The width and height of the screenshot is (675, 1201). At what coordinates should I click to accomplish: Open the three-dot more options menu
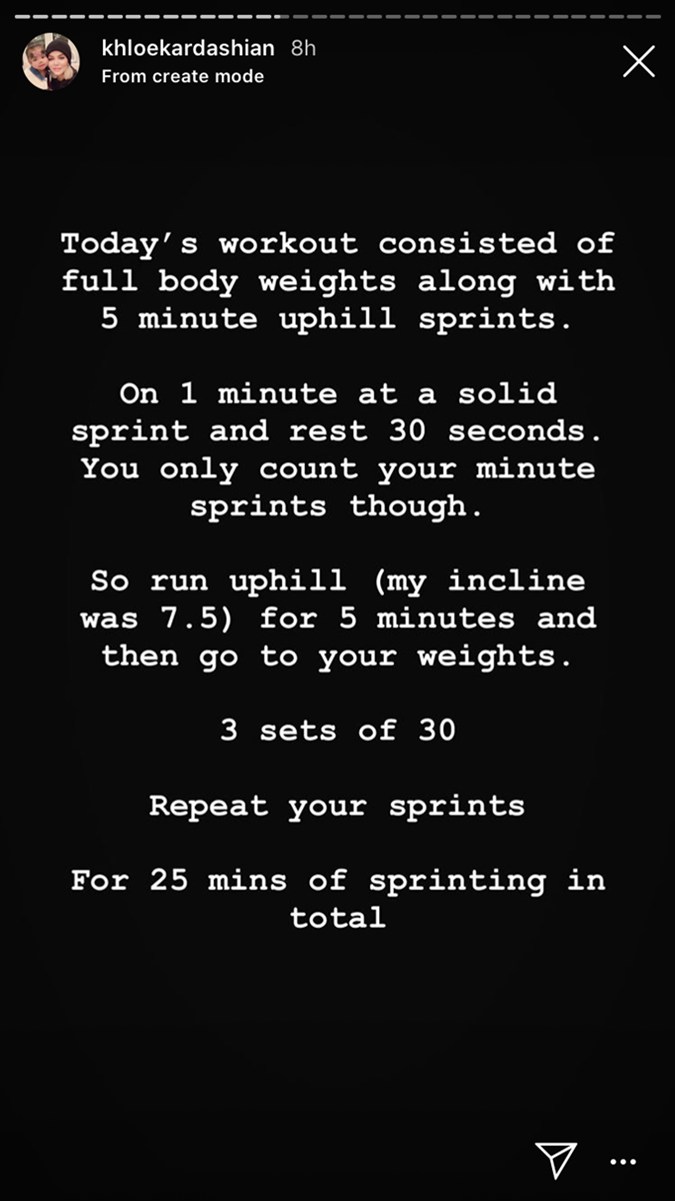point(622,1162)
